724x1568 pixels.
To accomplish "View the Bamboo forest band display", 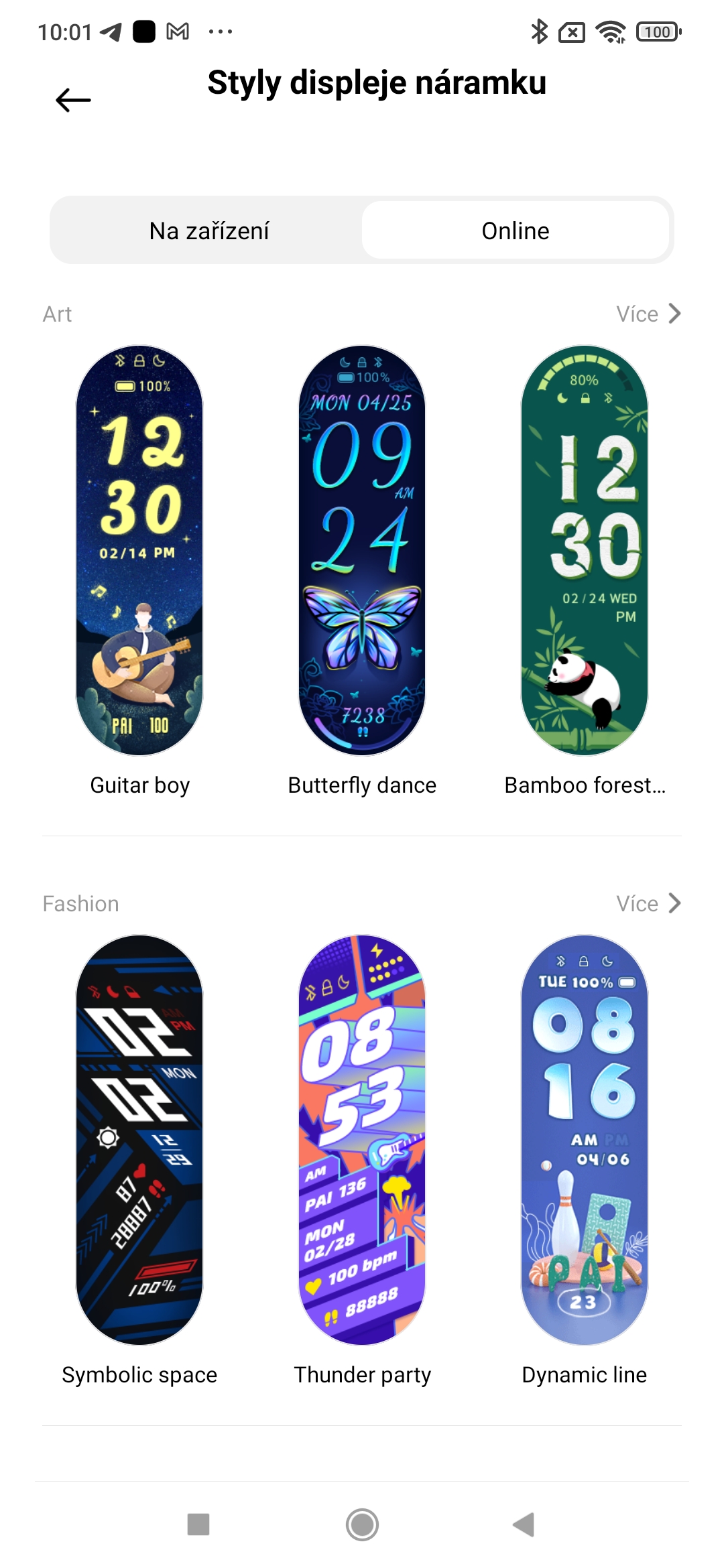I will pyautogui.click(x=585, y=551).
